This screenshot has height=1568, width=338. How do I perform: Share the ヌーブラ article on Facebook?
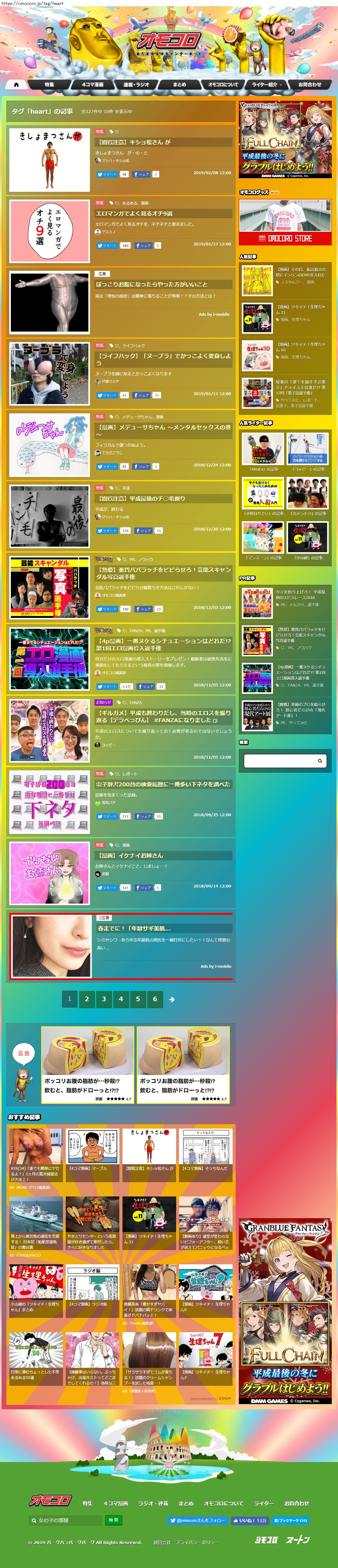pos(142,395)
